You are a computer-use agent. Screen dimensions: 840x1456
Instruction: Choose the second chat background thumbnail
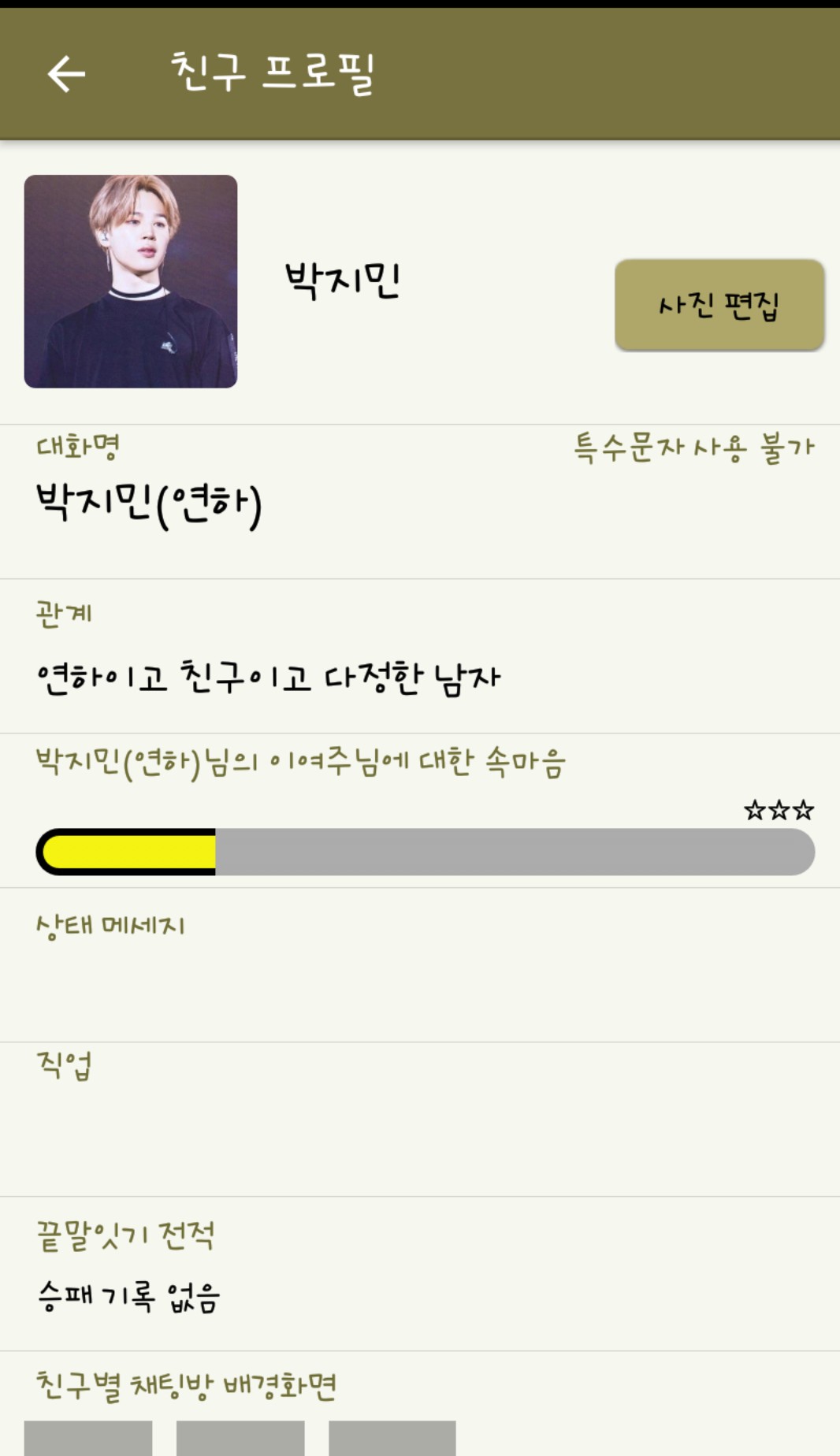(x=240, y=1438)
